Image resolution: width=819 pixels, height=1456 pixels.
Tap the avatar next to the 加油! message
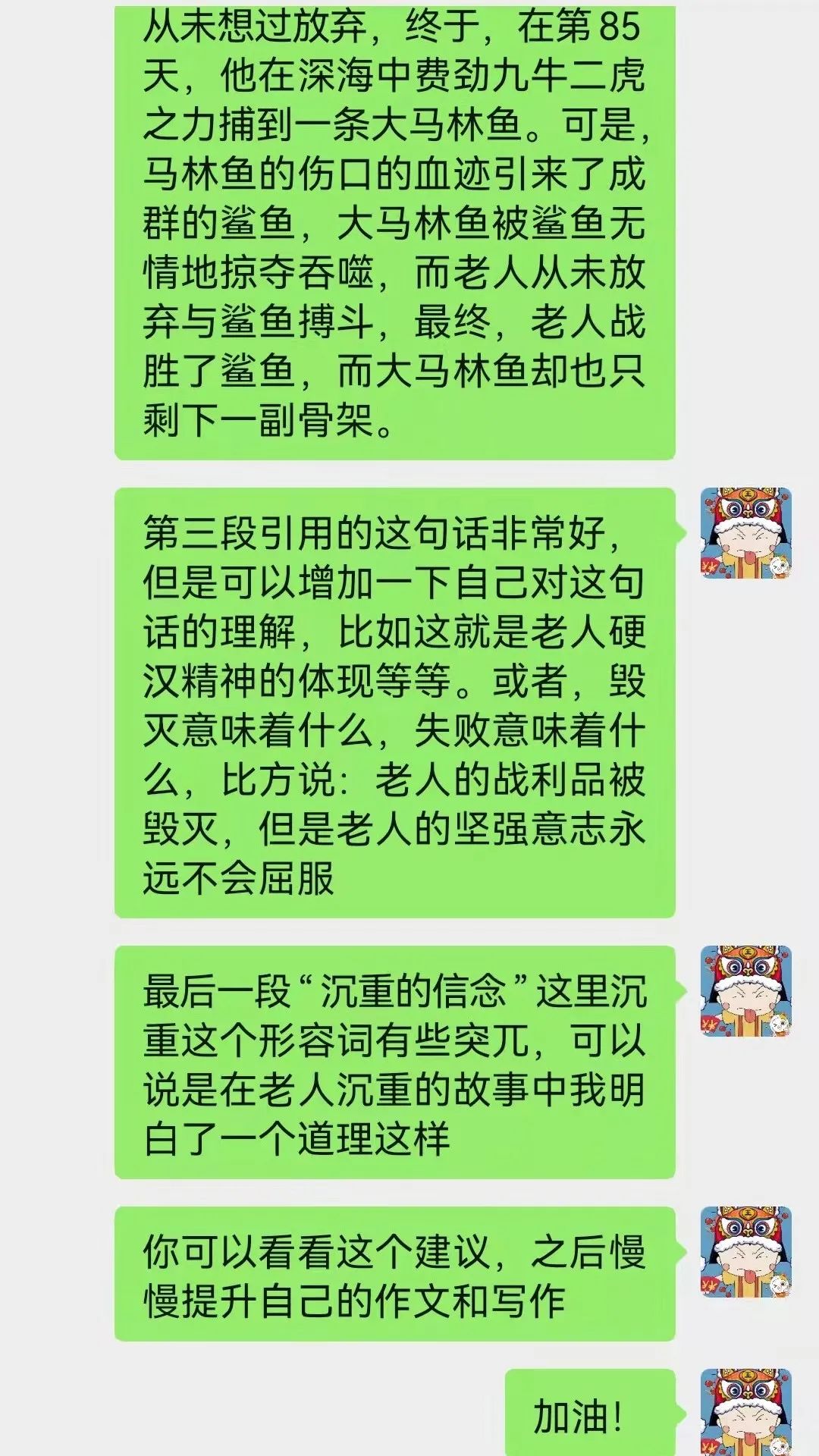745,1412
